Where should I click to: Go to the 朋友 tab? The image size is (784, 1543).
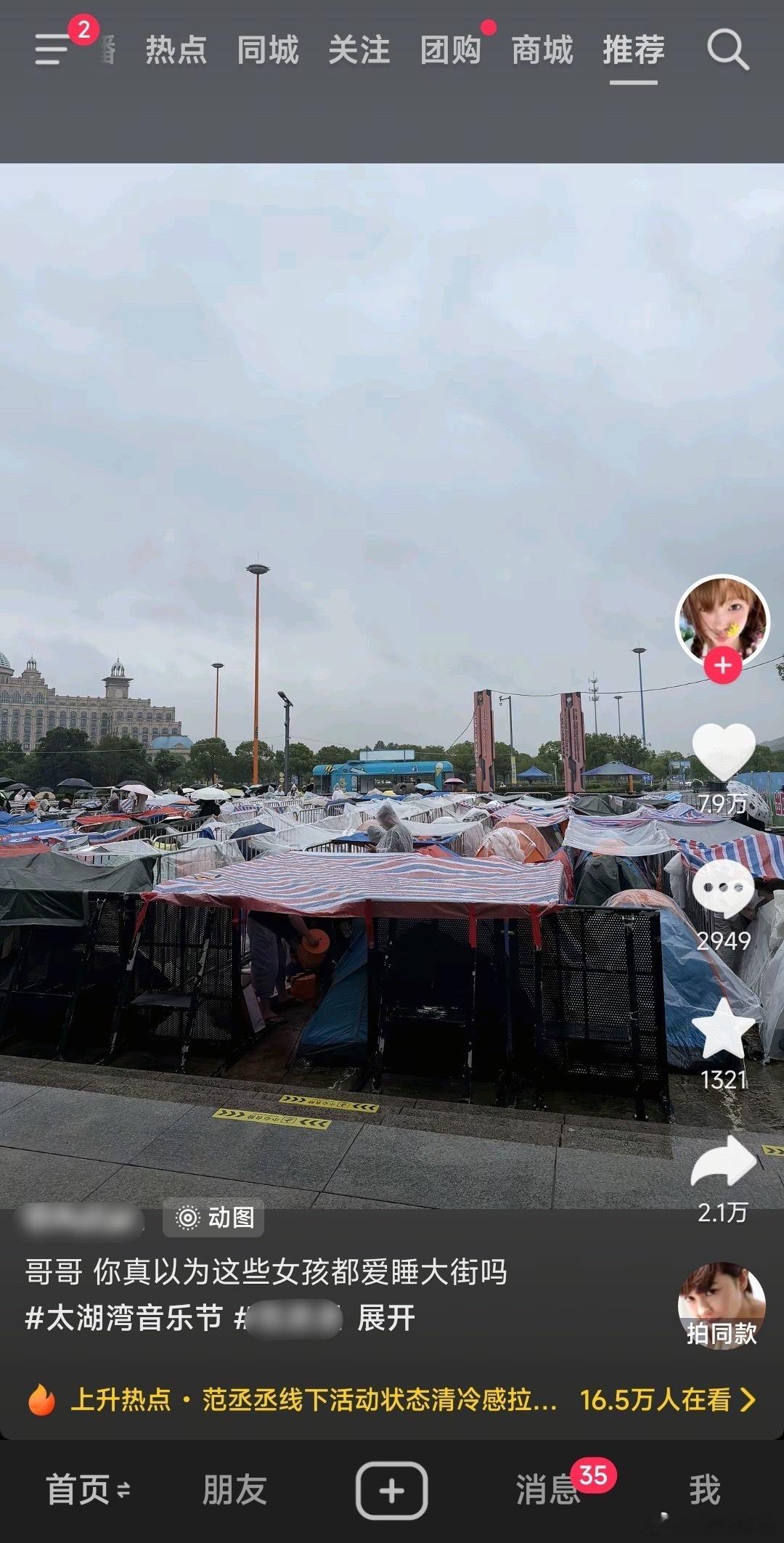[x=234, y=1490]
